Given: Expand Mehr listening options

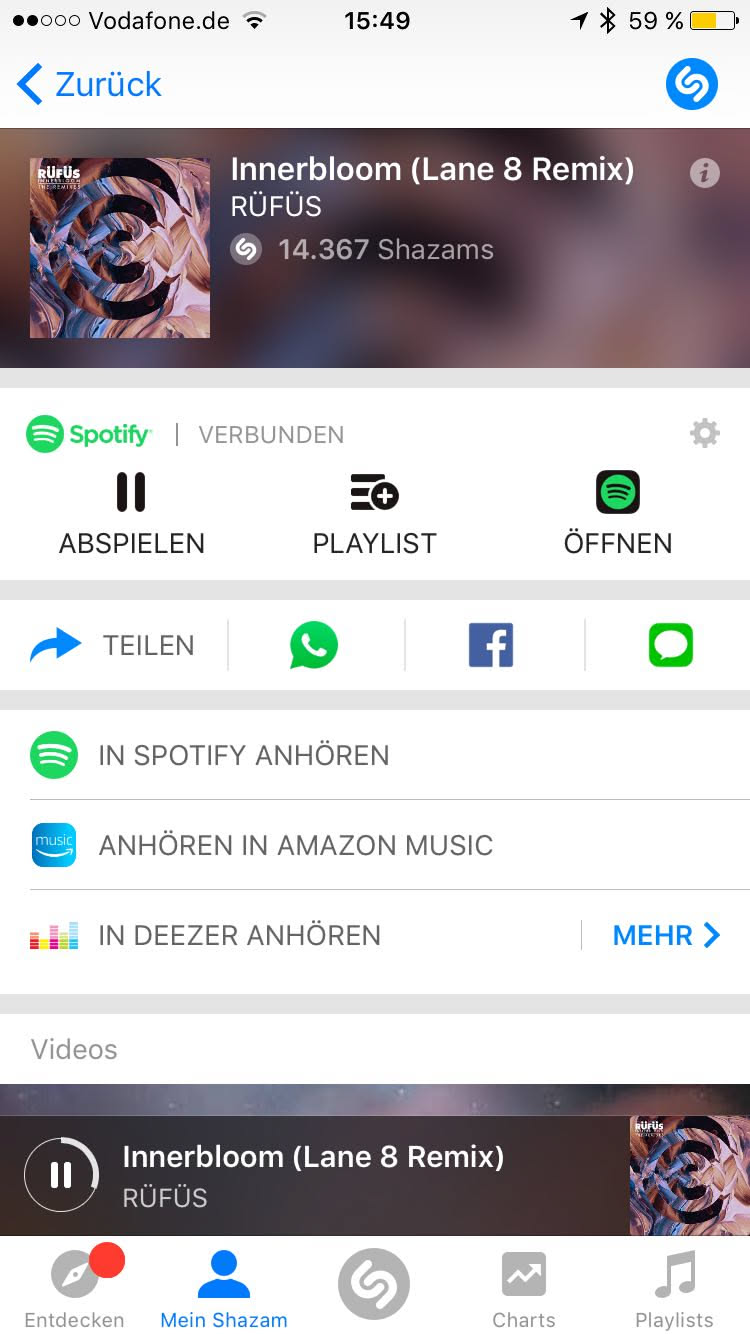Looking at the screenshot, I should click(x=666, y=935).
